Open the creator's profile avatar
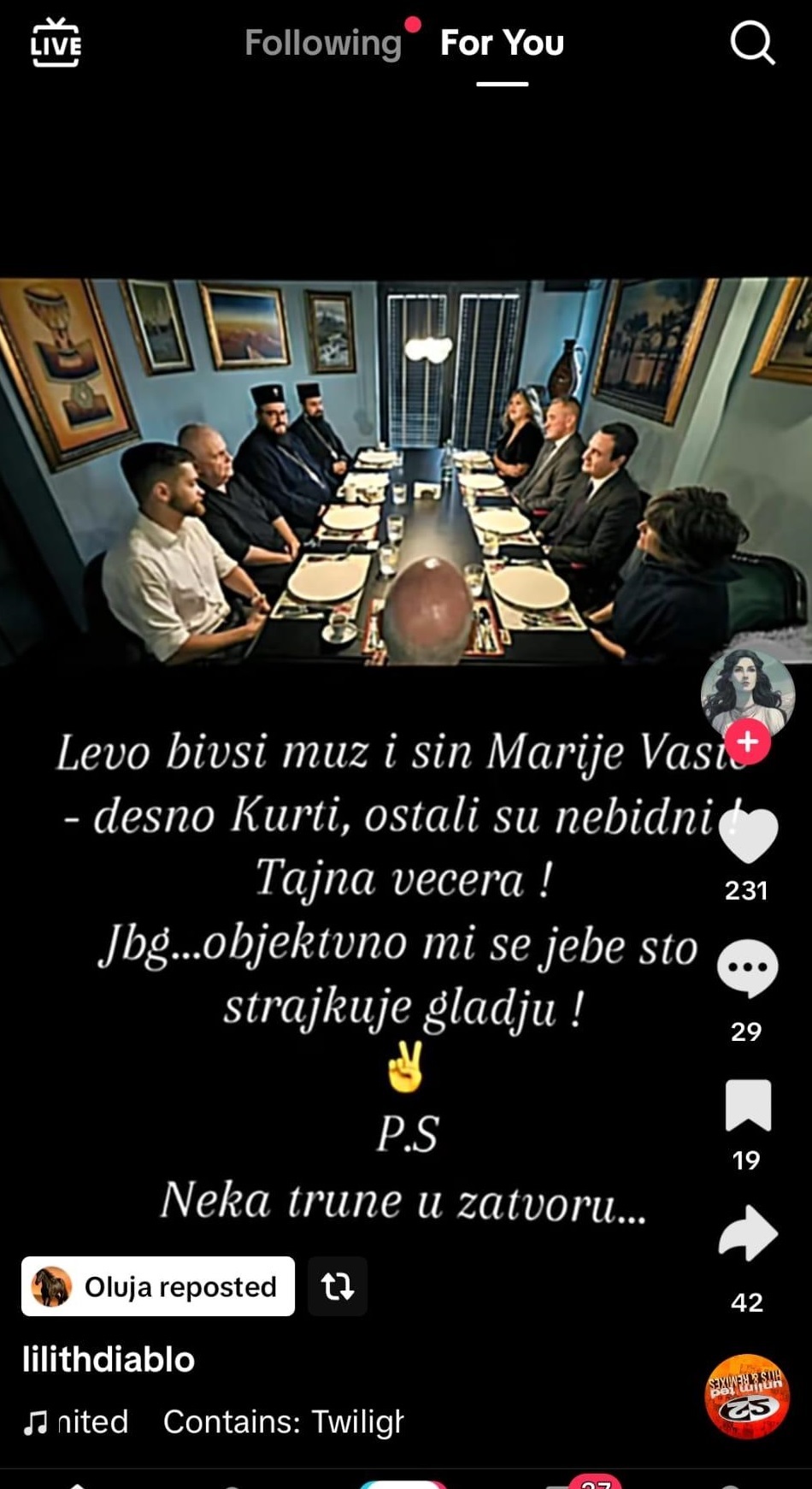 (747, 691)
